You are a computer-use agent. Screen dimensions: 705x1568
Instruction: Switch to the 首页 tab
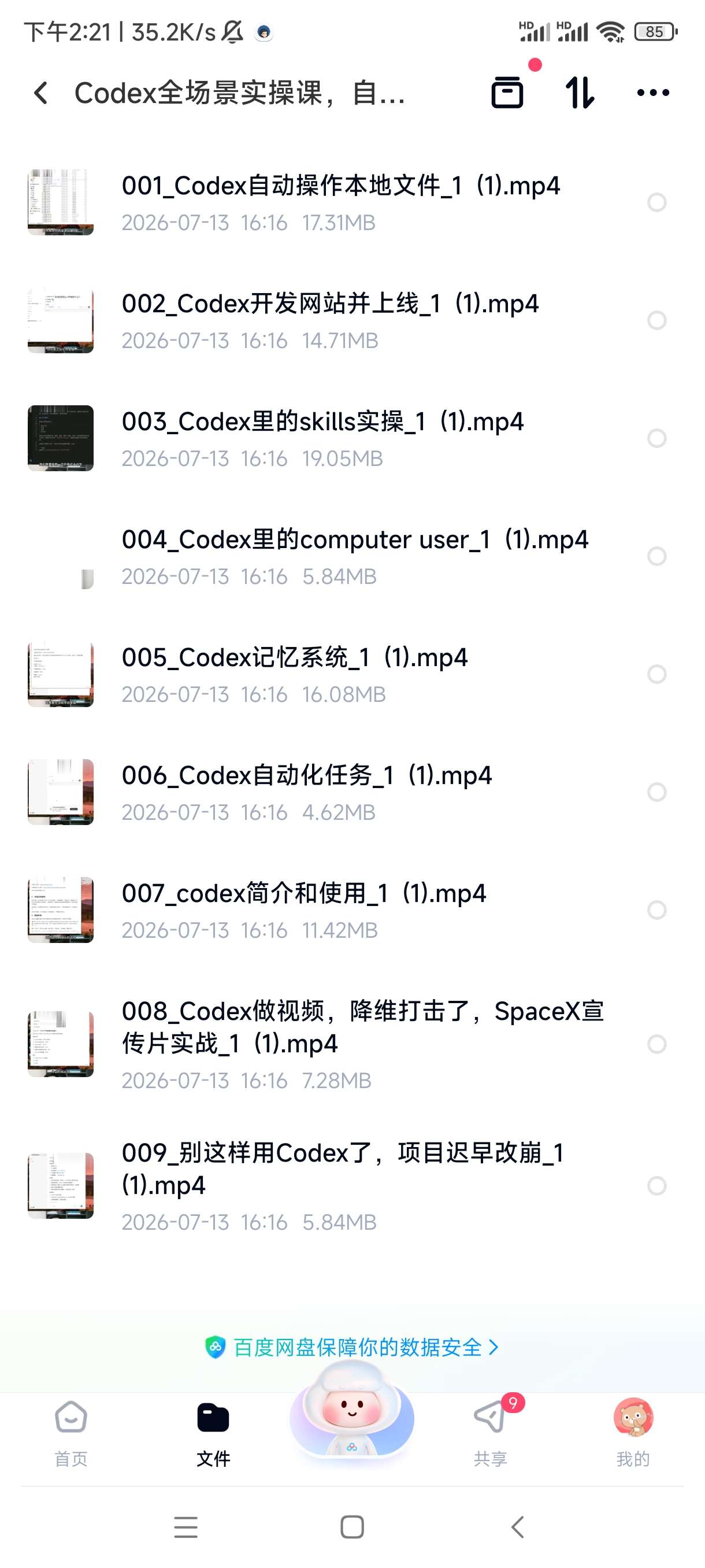click(x=71, y=1433)
